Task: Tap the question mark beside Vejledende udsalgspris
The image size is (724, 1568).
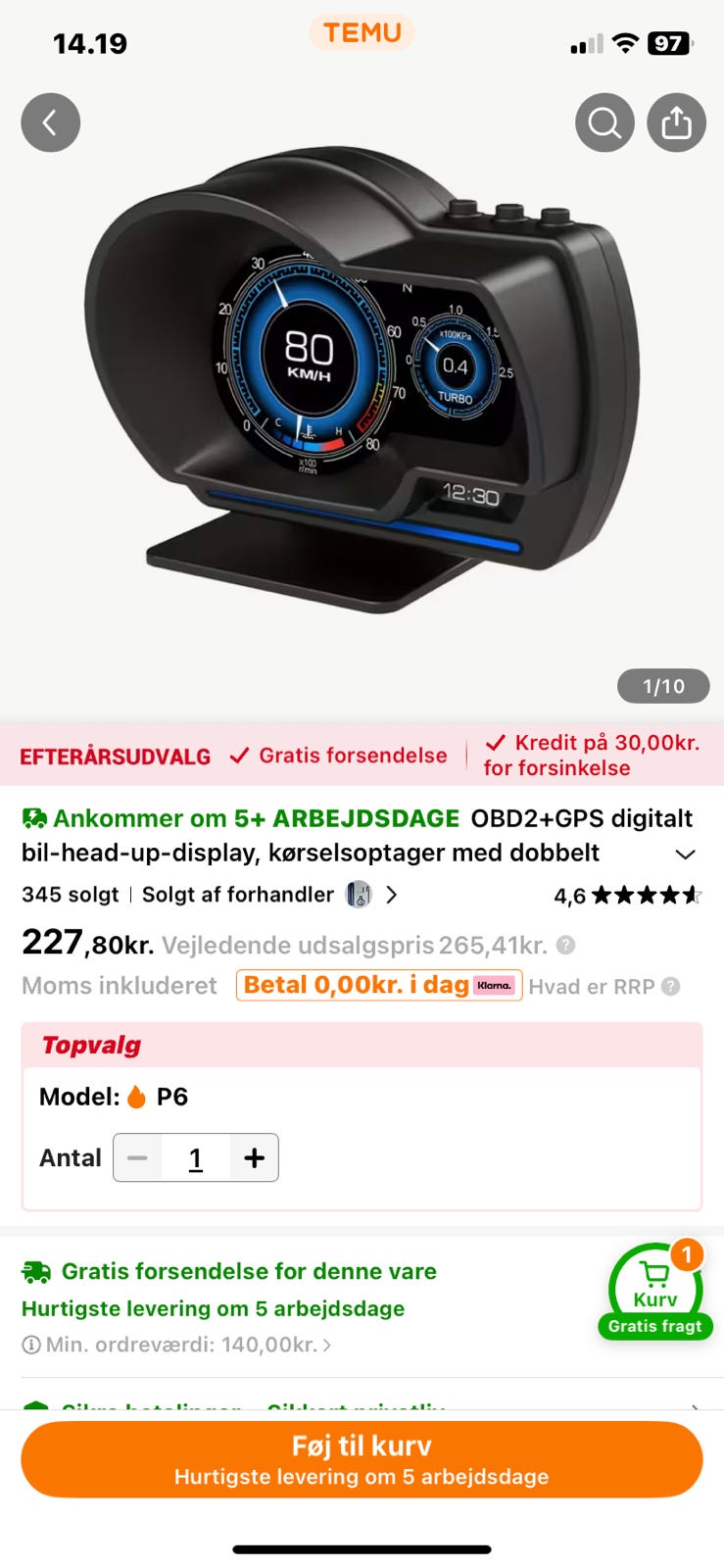Action: tap(566, 946)
